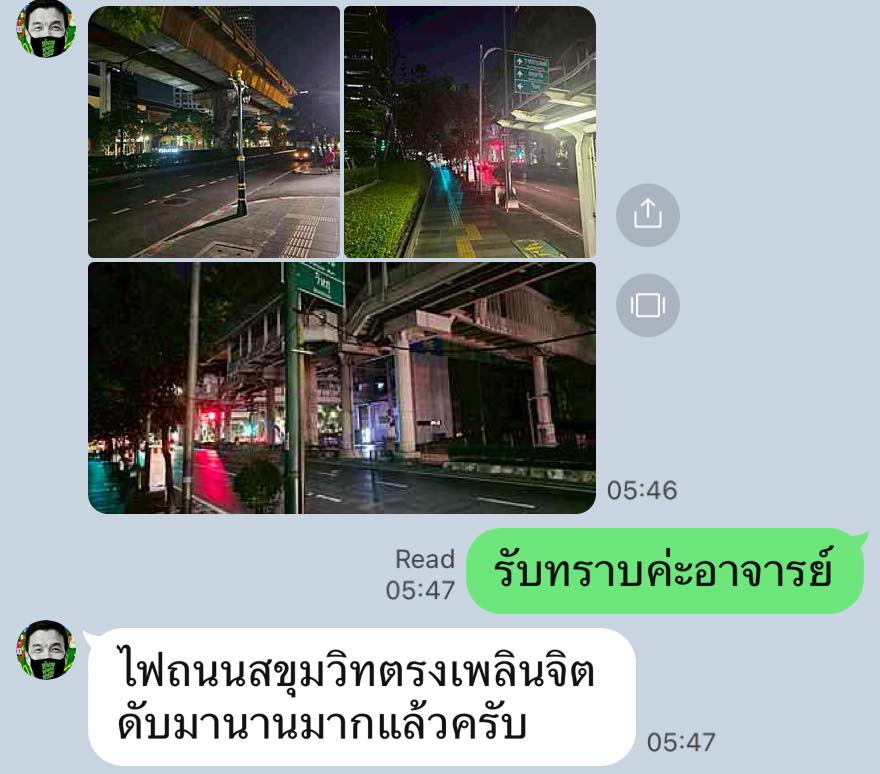
Task: Open the wide photo of the elevated station
Action: point(341,388)
